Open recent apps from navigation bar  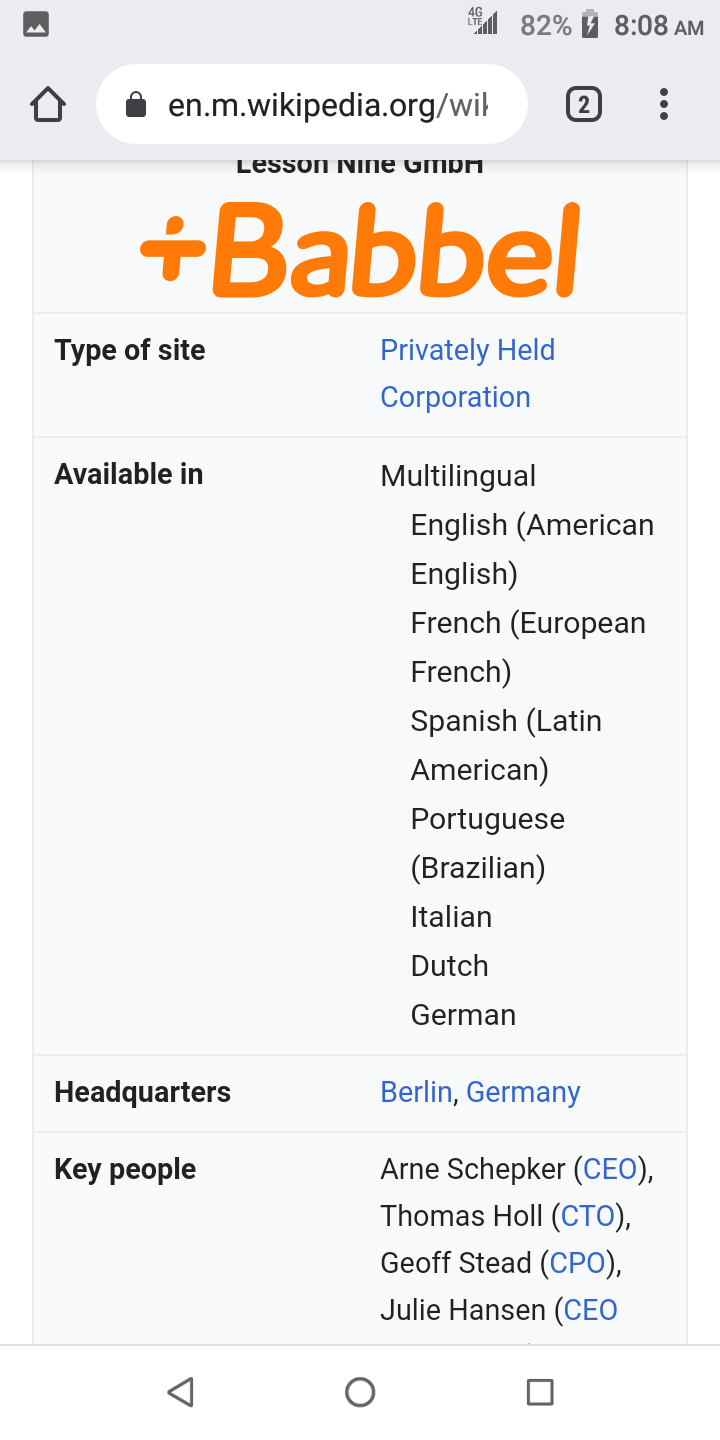coord(540,1392)
